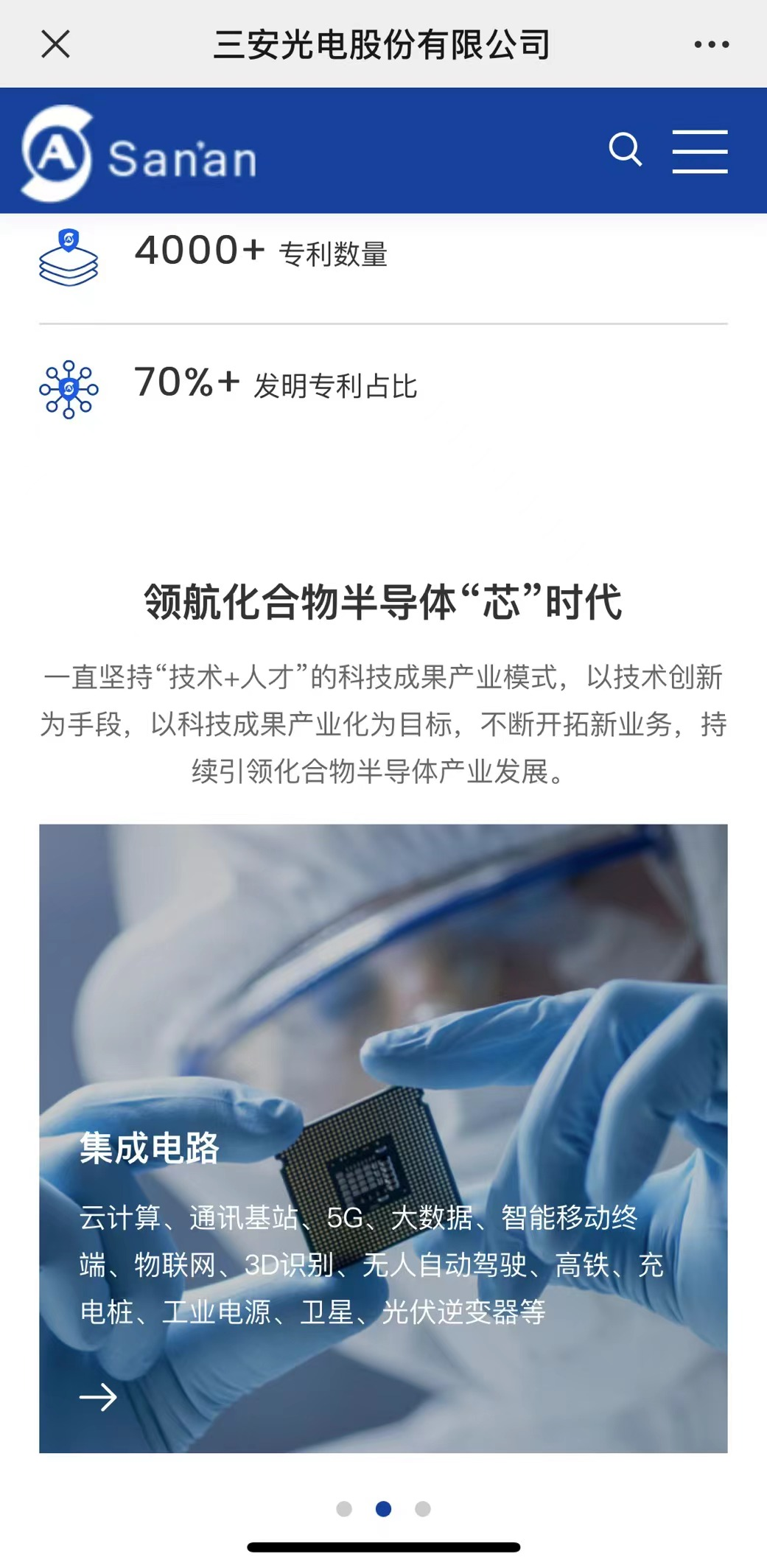The height and width of the screenshot is (1568, 767).
Task: Close the 三安光电 webpage
Action: coord(55,44)
